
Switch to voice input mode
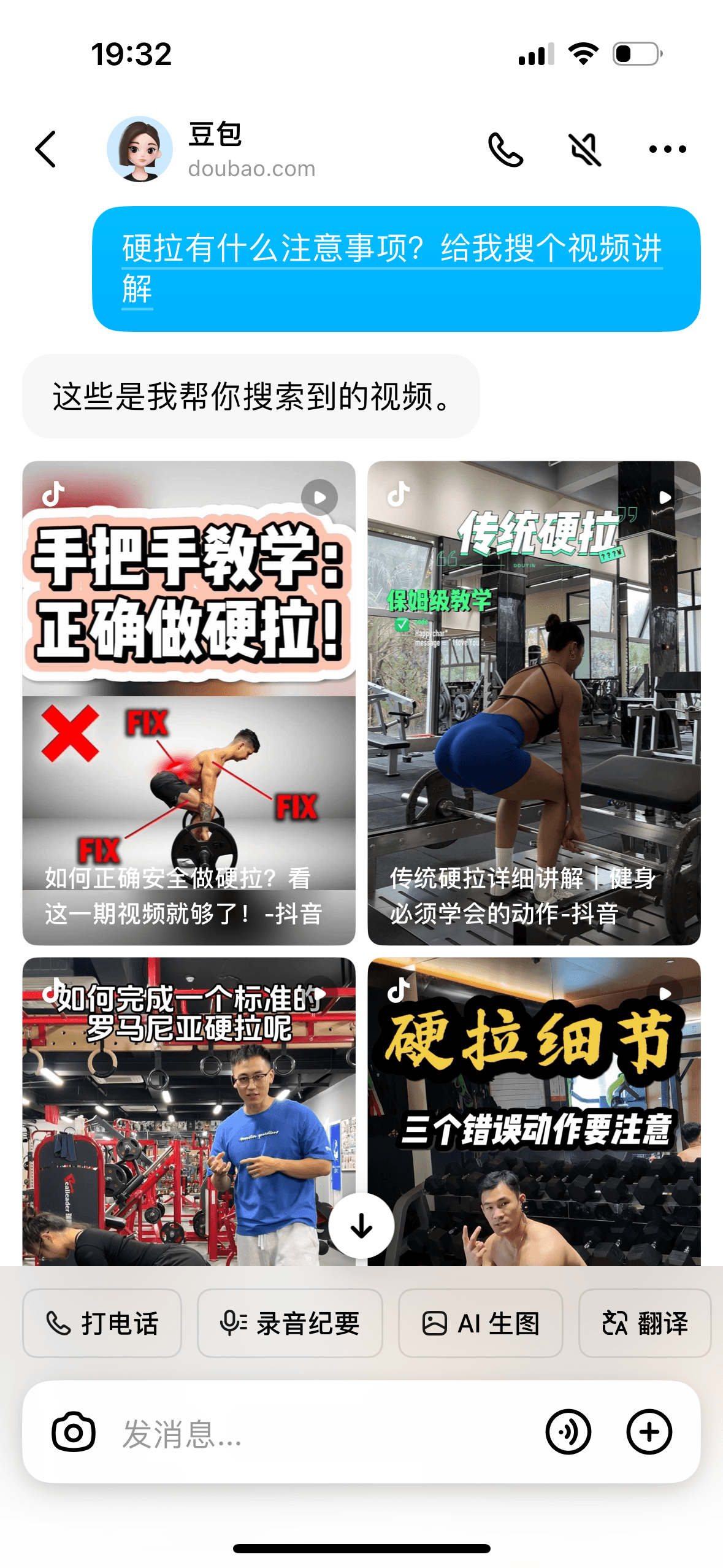[x=568, y=1432]
